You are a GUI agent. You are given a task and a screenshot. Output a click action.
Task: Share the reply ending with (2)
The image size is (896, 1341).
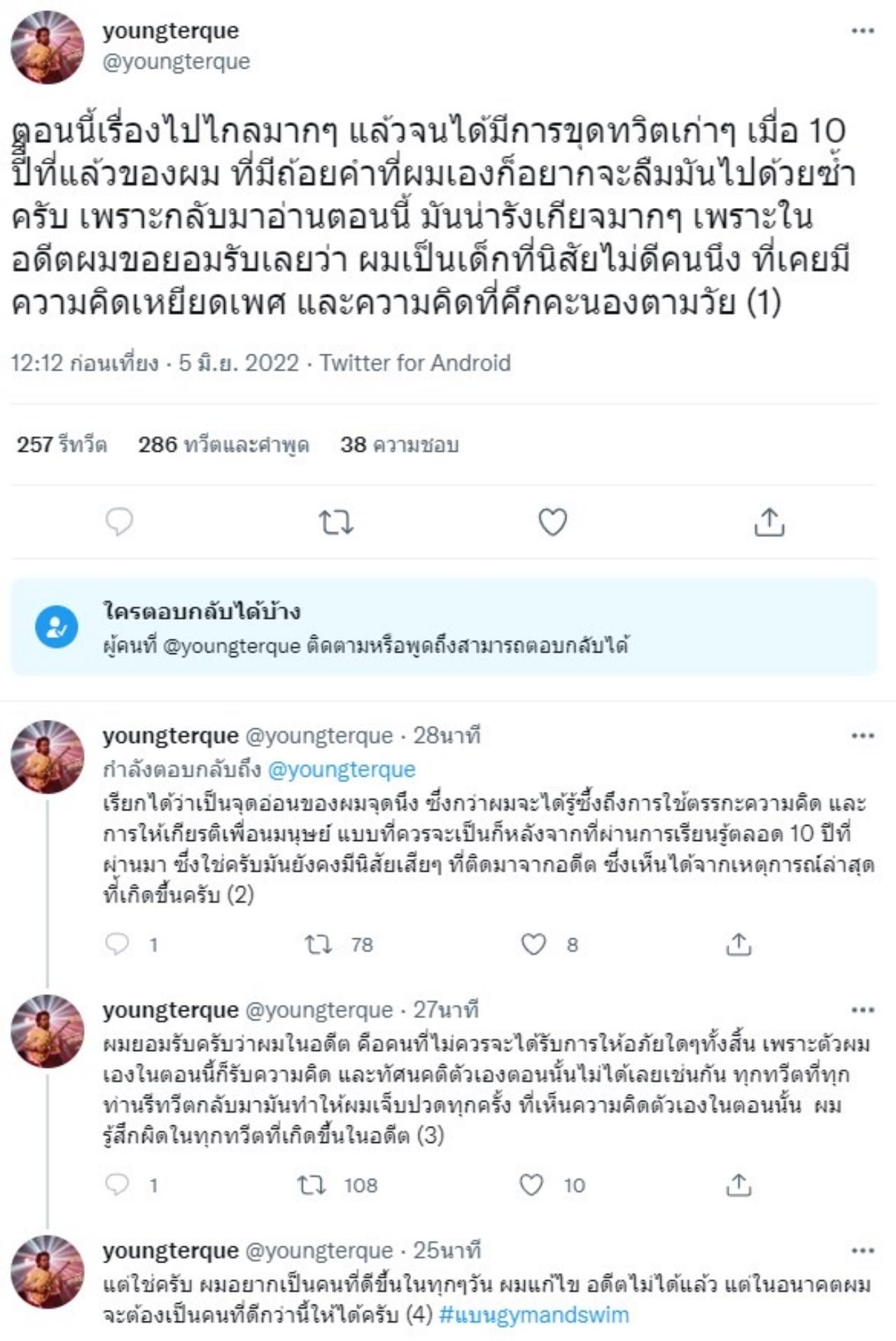tap(738, 945)
